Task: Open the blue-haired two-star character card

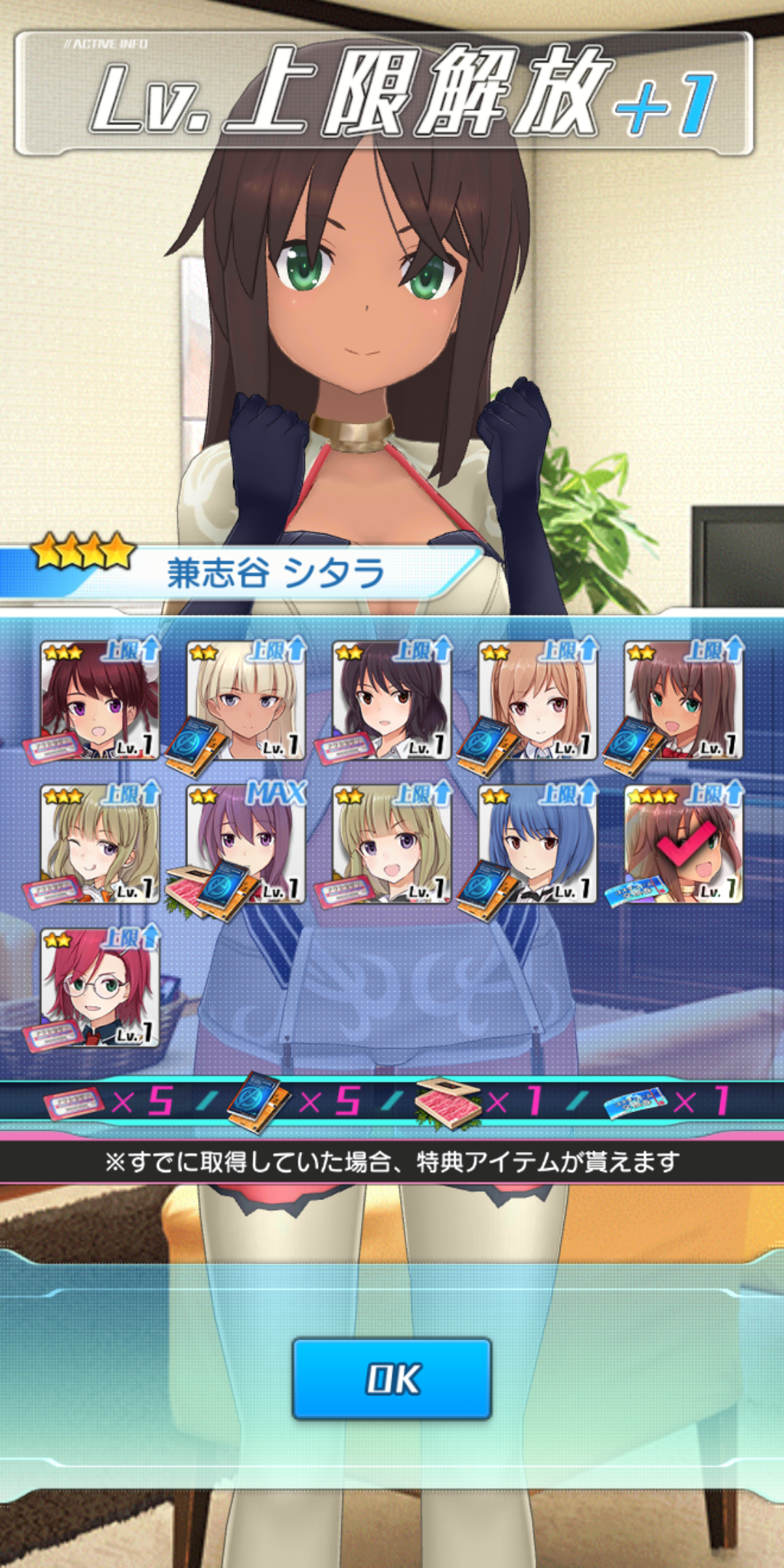Action: (x=538, y=844)
